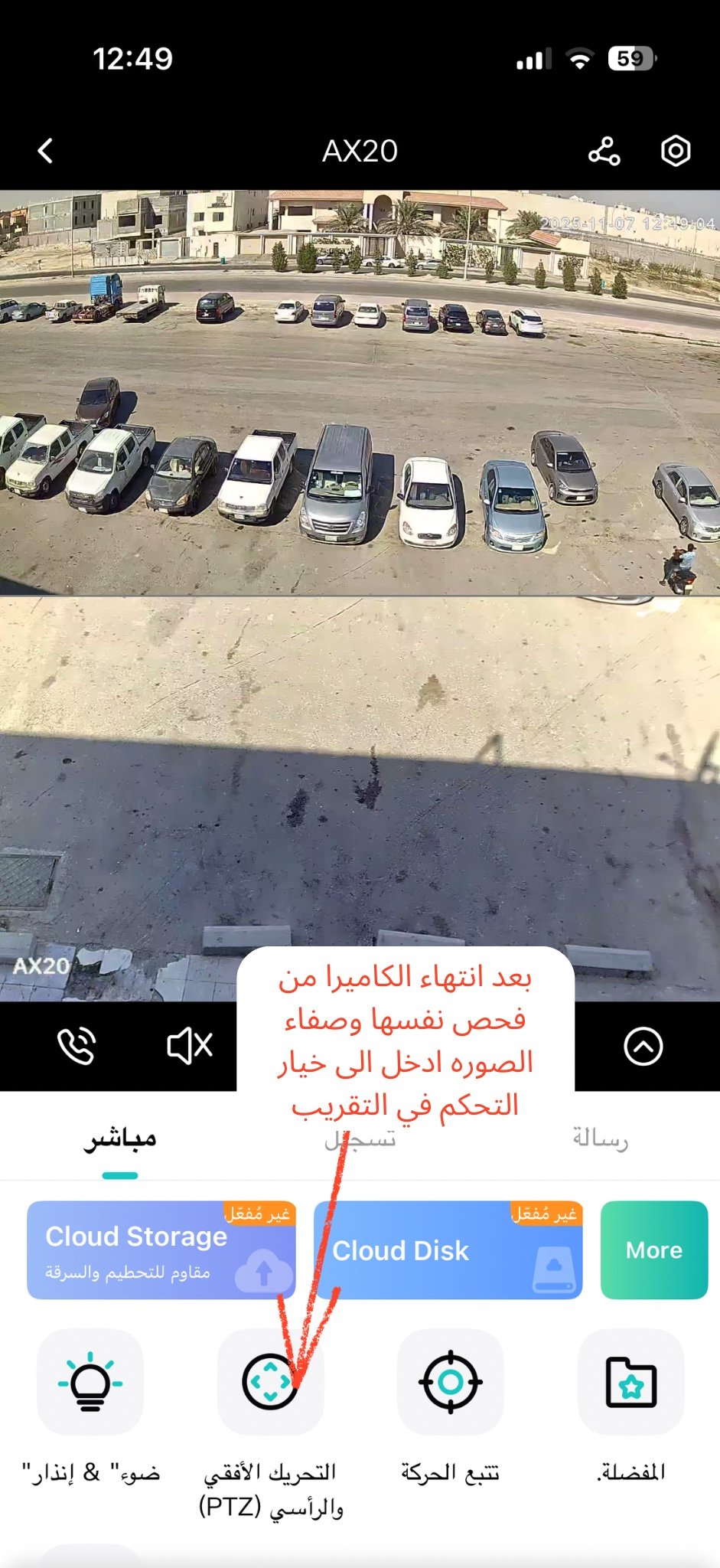Open the light and alarm option

90,1382
